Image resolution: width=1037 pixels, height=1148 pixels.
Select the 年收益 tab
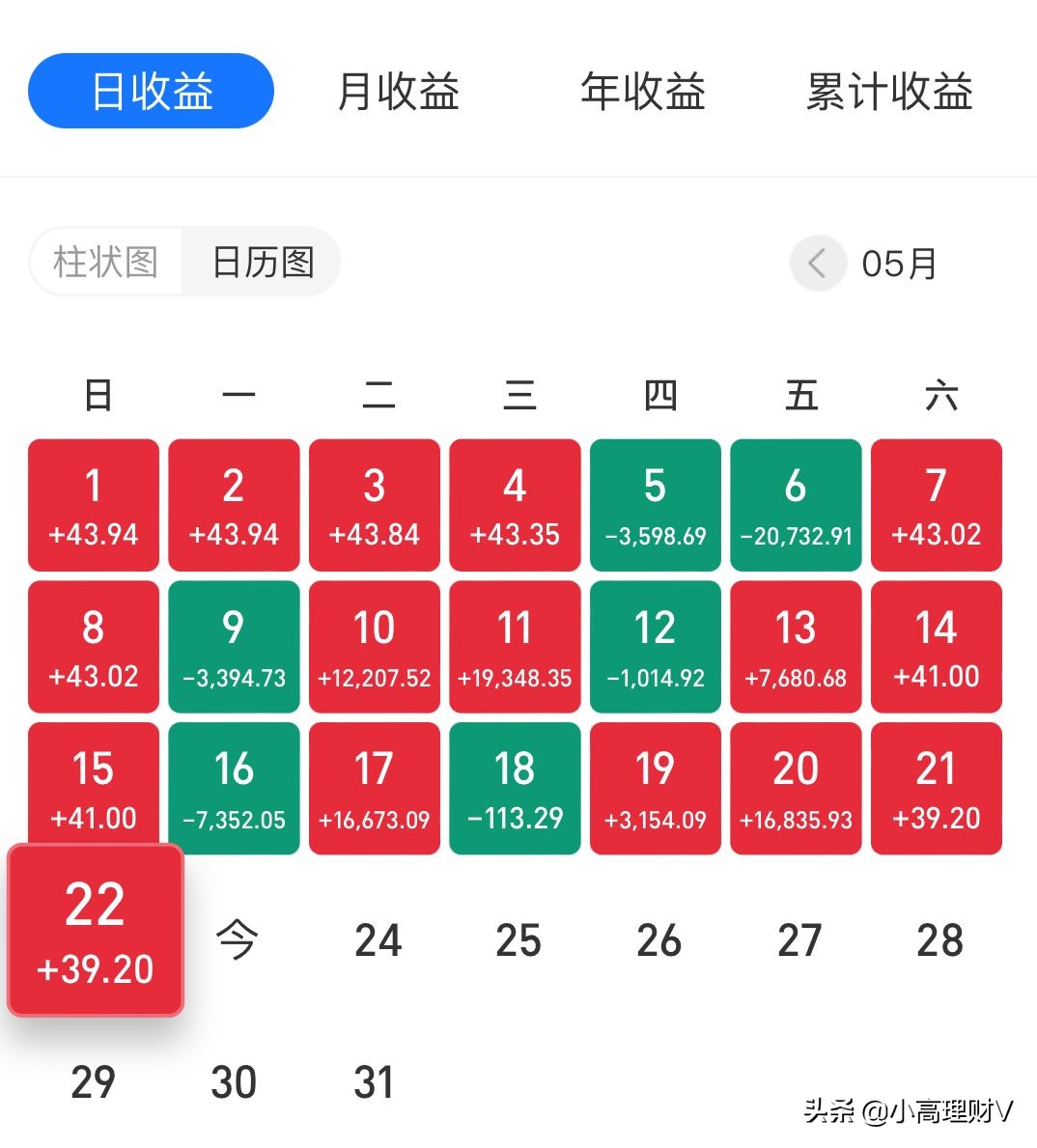tap(642, 90)
